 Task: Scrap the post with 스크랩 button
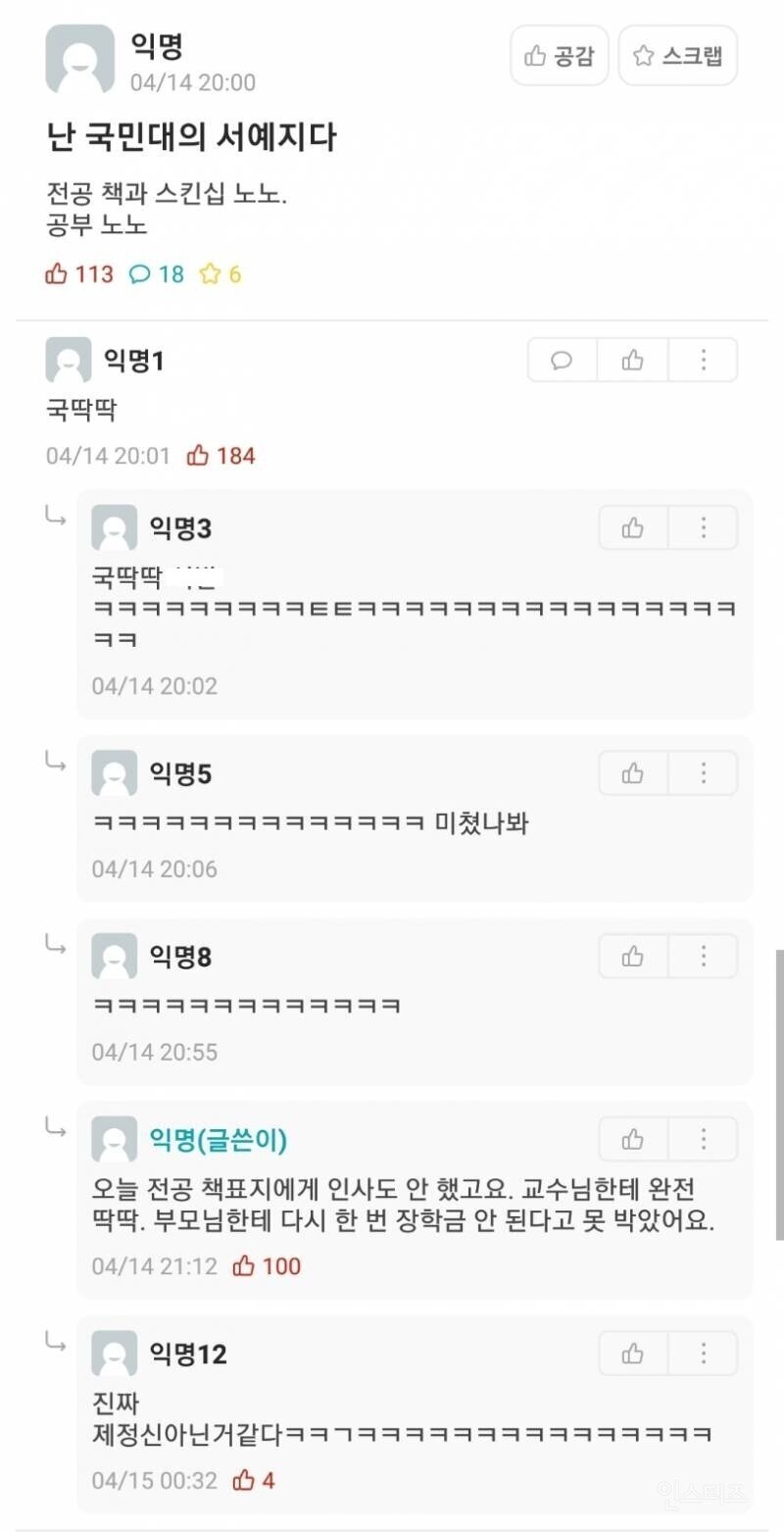[x=678, y=56]
